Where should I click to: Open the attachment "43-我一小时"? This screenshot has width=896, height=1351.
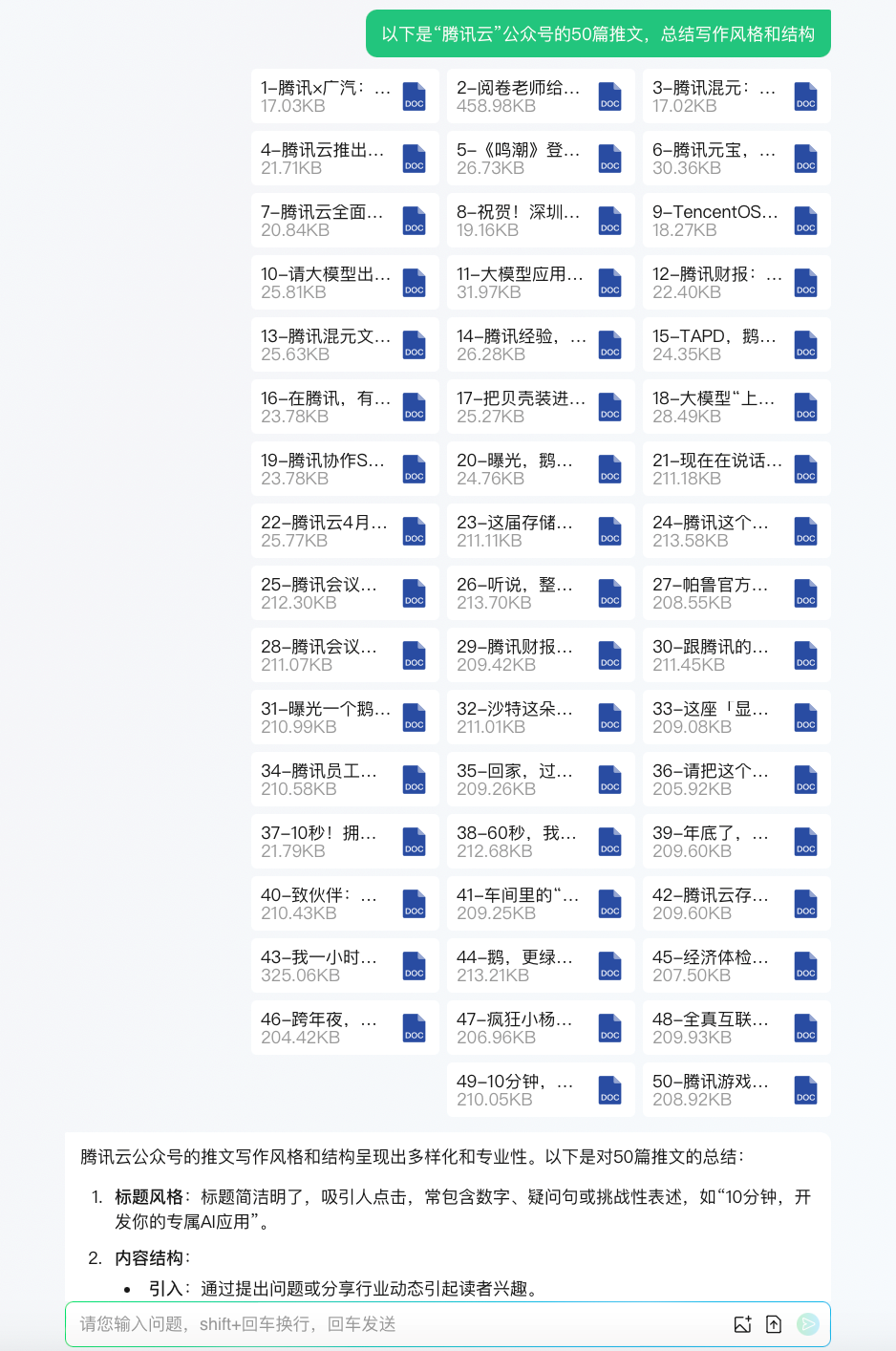[344, 965]
